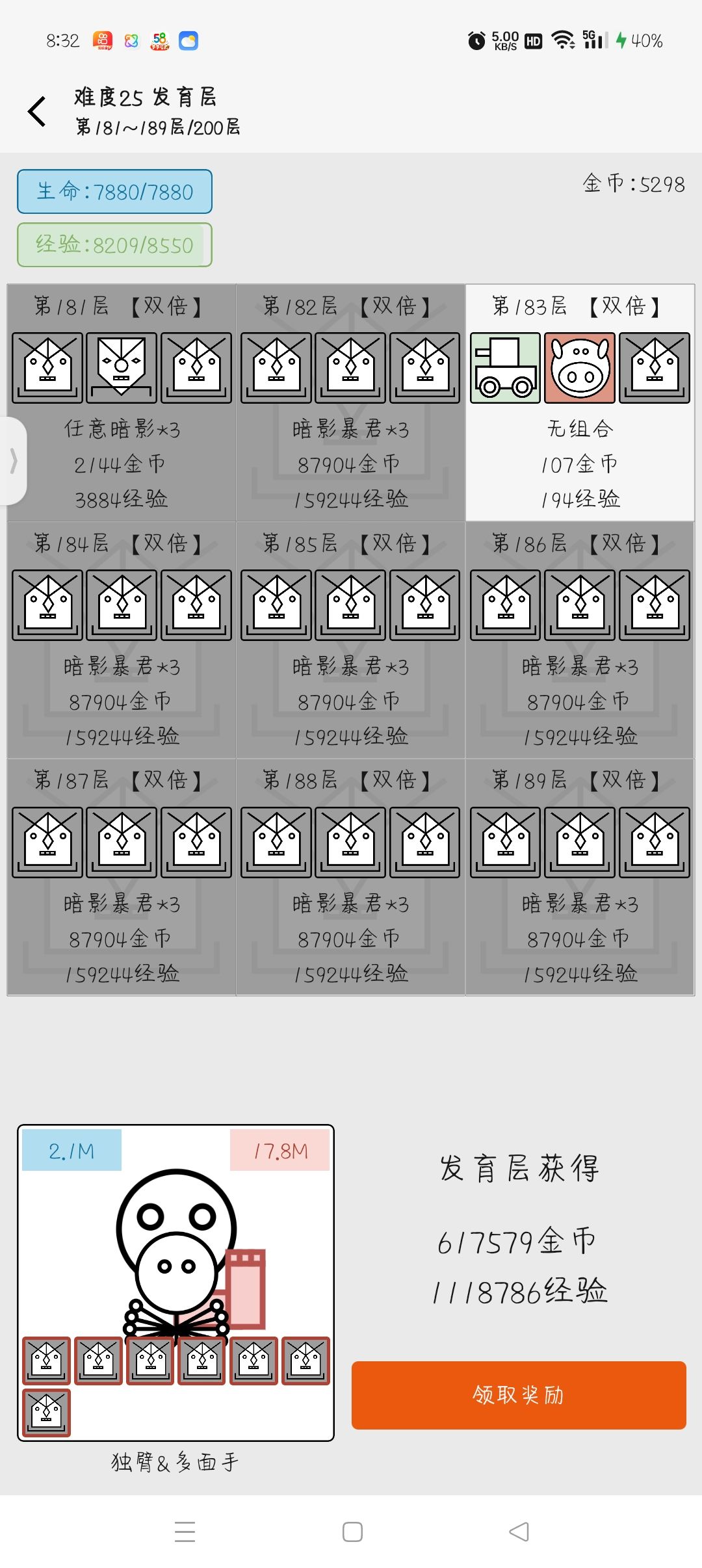Select the floor 第184层 card
The image size is (702, 1568).
coord(121,640)
